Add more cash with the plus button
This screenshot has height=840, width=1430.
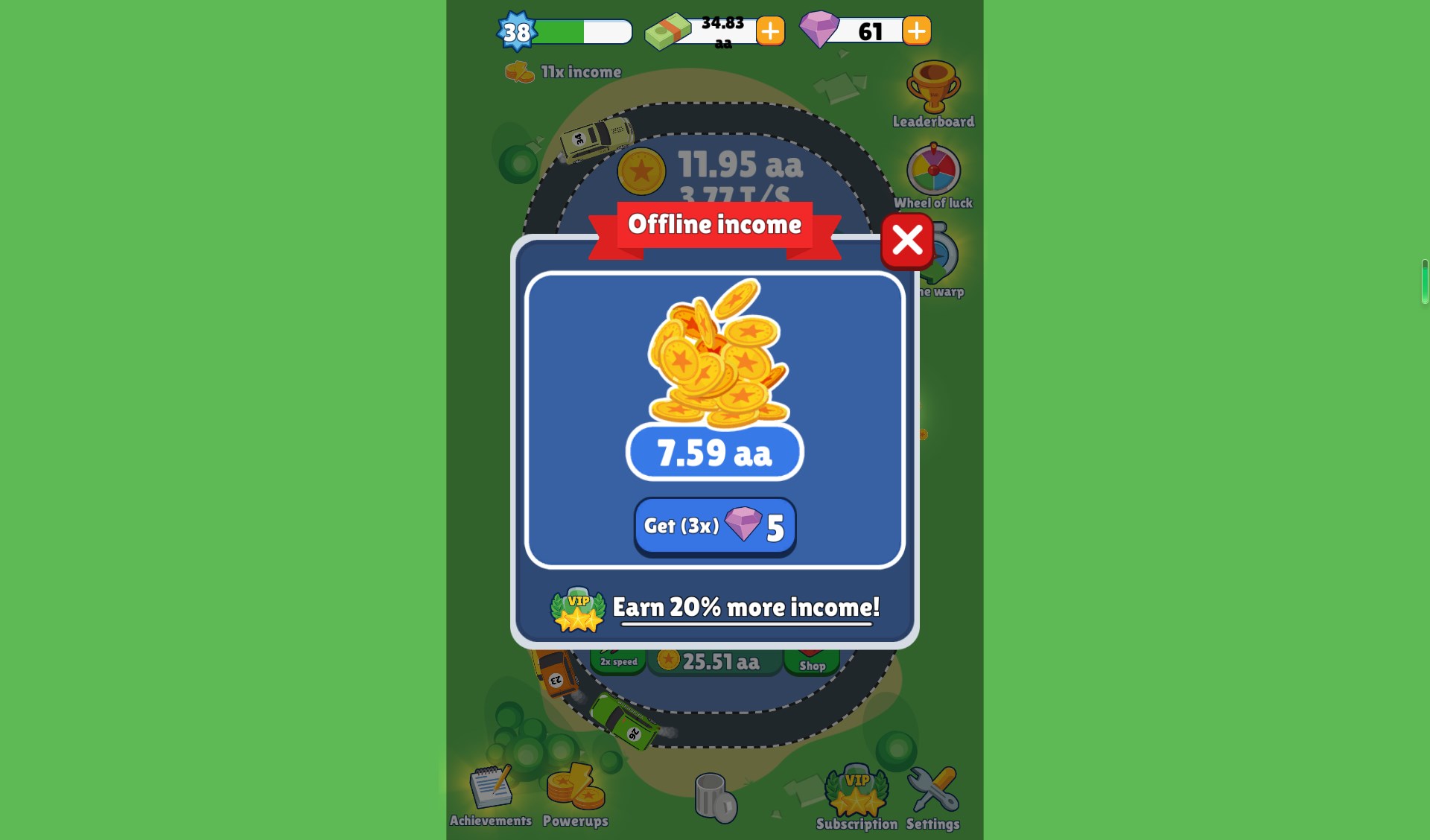point(770,31)
